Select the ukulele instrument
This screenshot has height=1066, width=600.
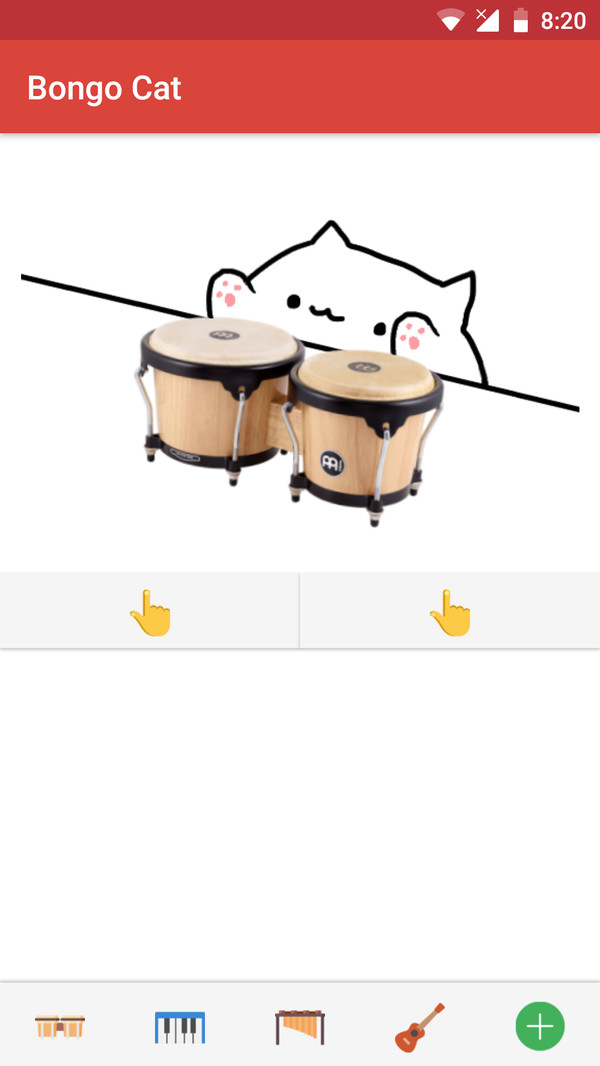(420, 1026)
